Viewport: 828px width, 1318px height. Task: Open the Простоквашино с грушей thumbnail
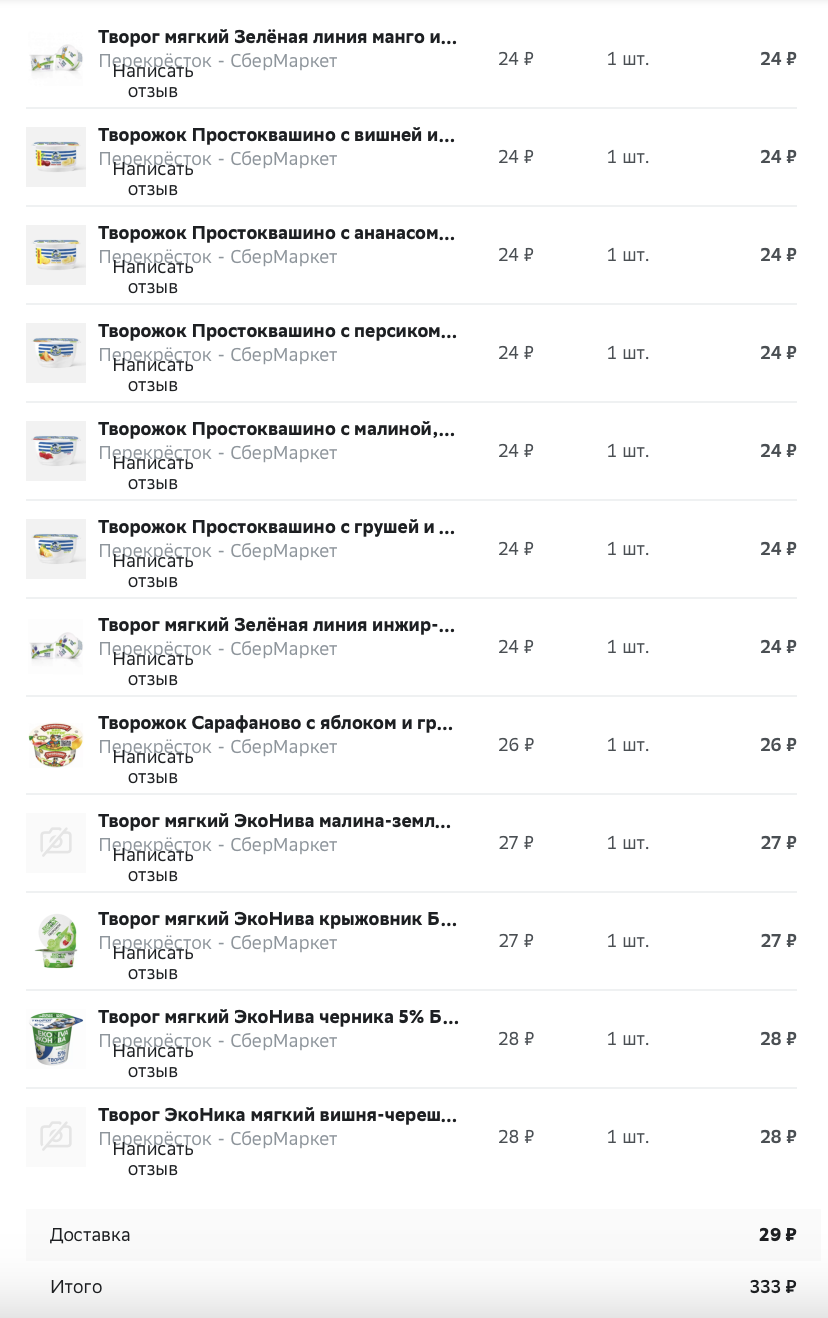(x=56, y=549)
